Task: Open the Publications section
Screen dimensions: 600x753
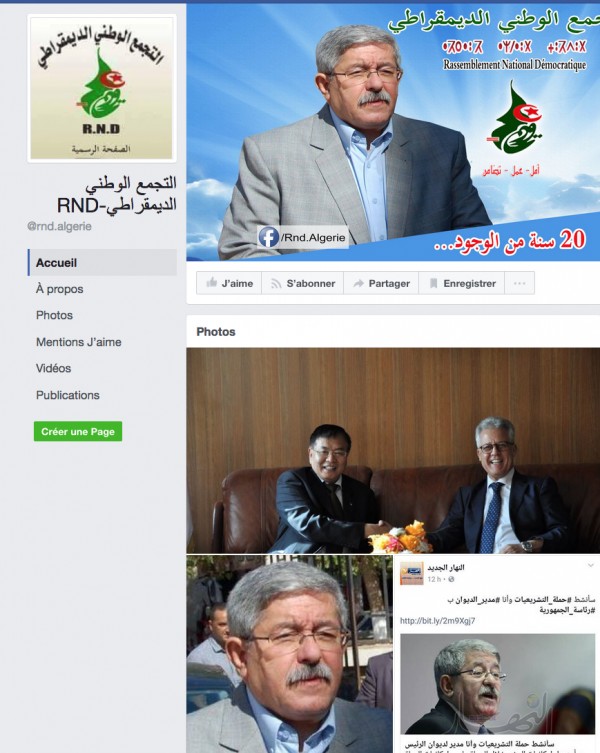Action: (x=68, y=395)
